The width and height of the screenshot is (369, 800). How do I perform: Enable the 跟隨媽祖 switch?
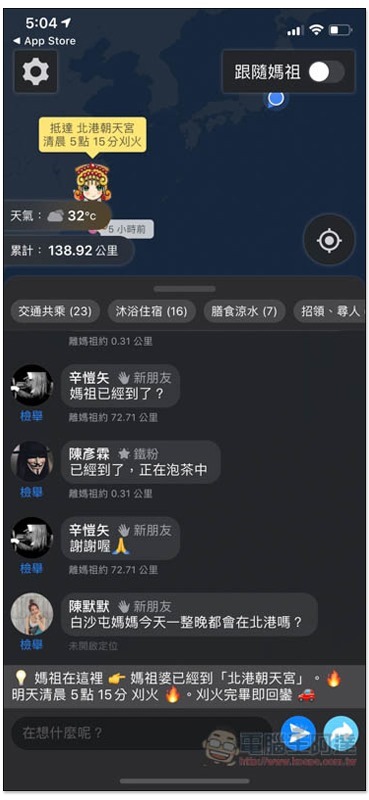click(327, 72)
